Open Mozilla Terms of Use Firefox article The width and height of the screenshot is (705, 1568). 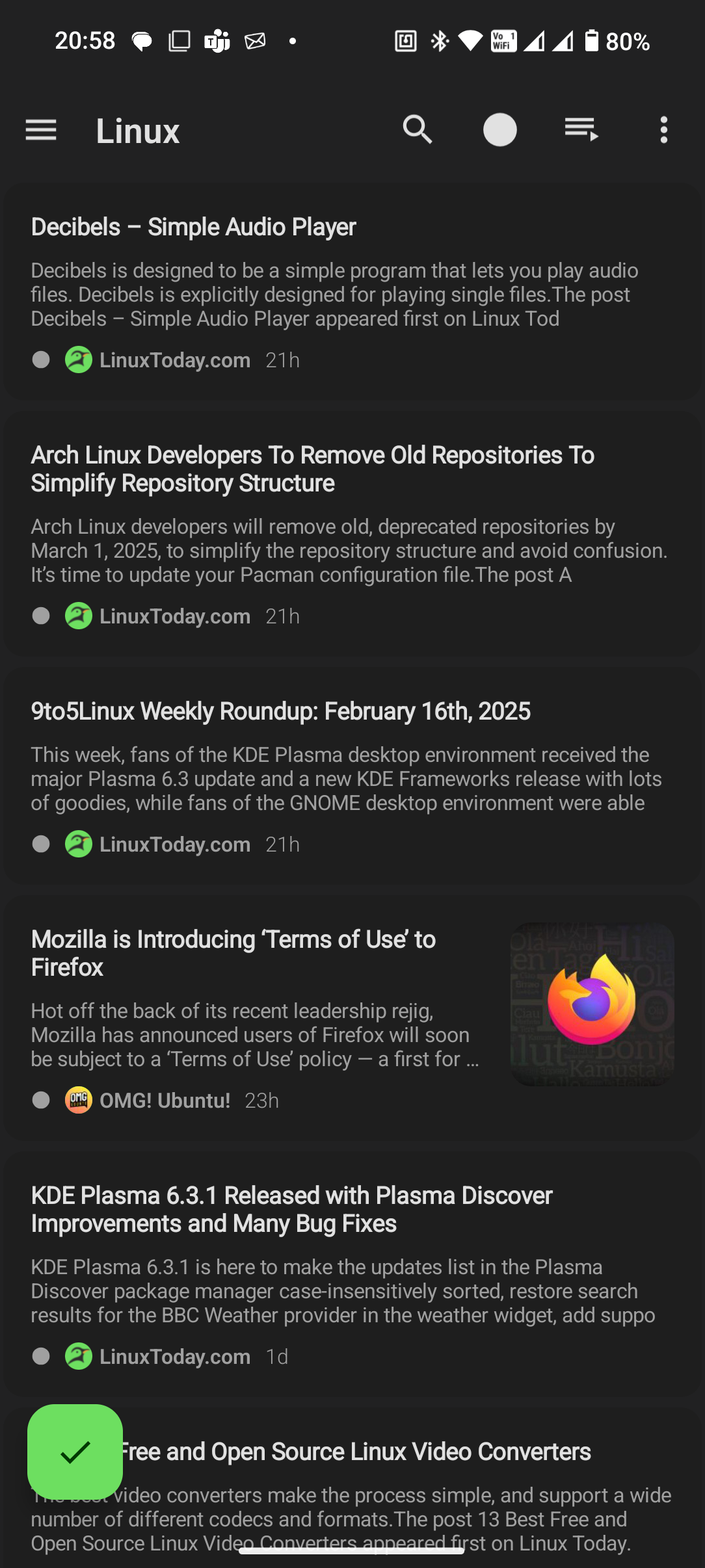[x=352, y=1018]
